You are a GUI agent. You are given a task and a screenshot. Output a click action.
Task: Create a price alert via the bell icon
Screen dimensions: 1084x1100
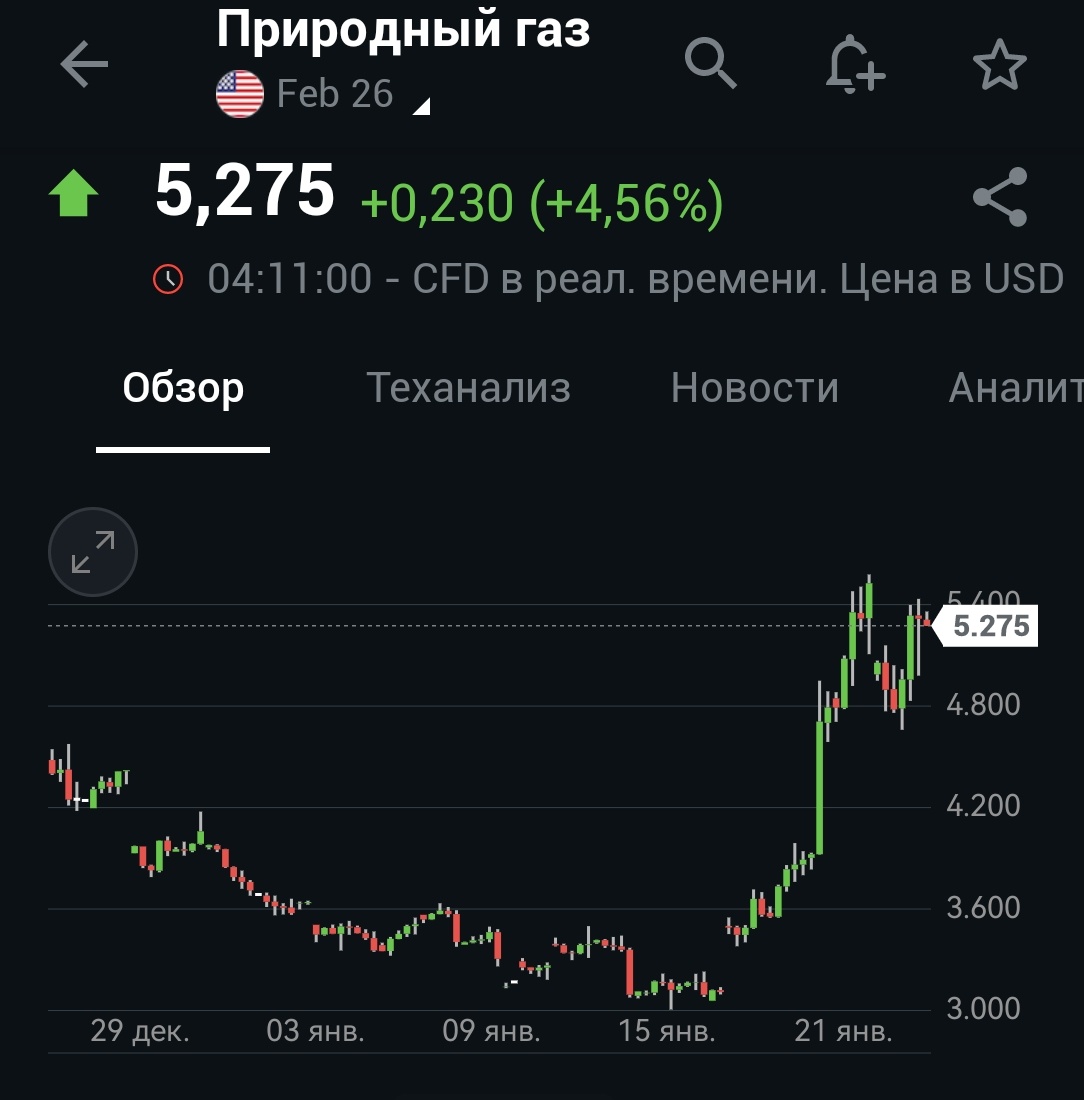(855, 65)
